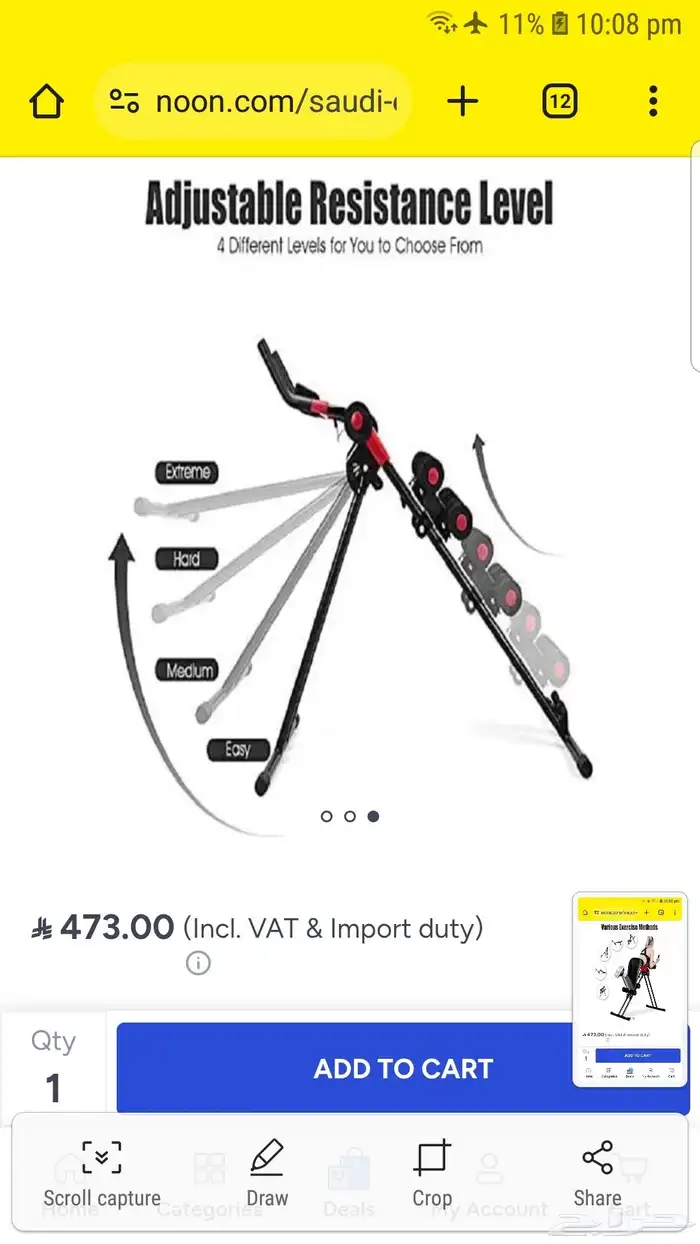Share the captured screenshot
The width and height of the screenshot is (700, 1244).
click(597, 1174)
